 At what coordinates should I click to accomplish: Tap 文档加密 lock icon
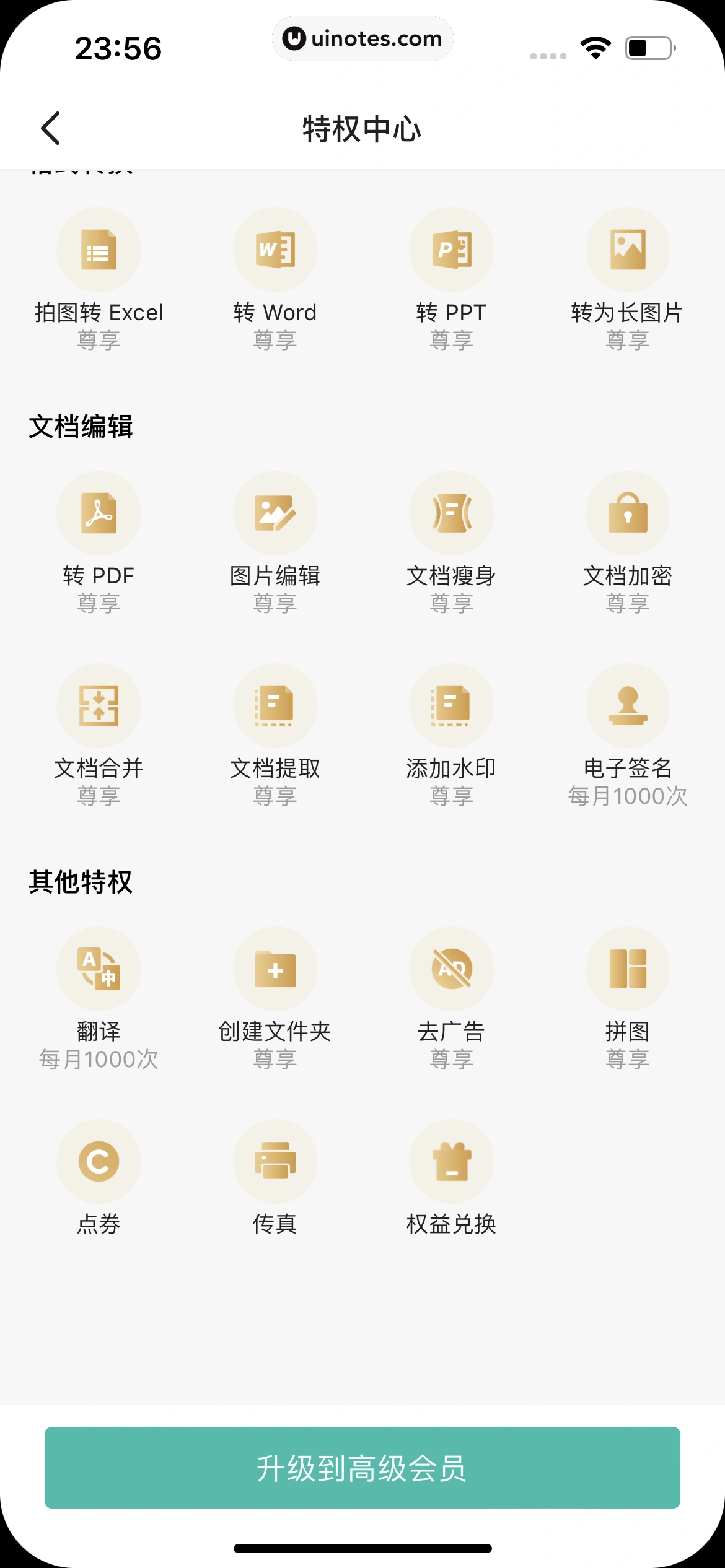(x=628, y=513)
